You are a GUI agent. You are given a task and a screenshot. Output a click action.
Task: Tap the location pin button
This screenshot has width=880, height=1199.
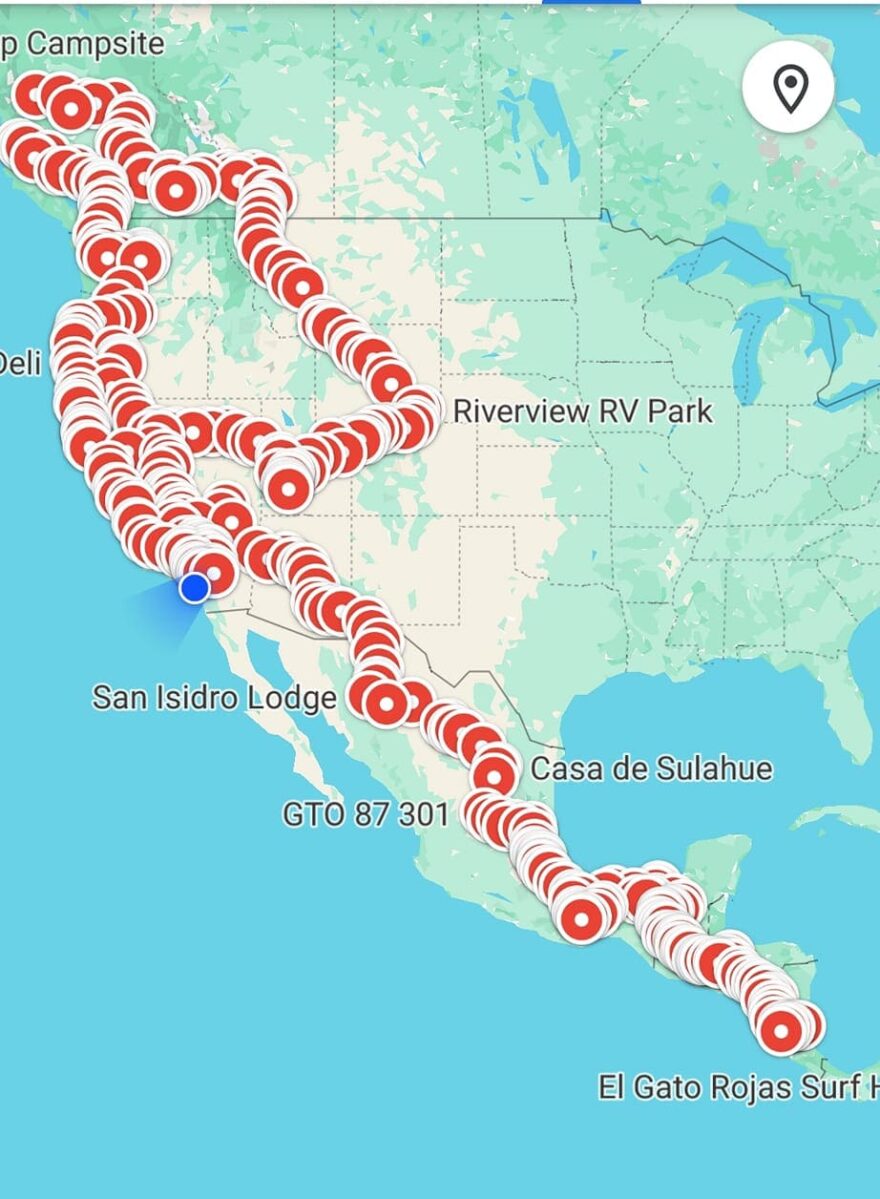788,89
